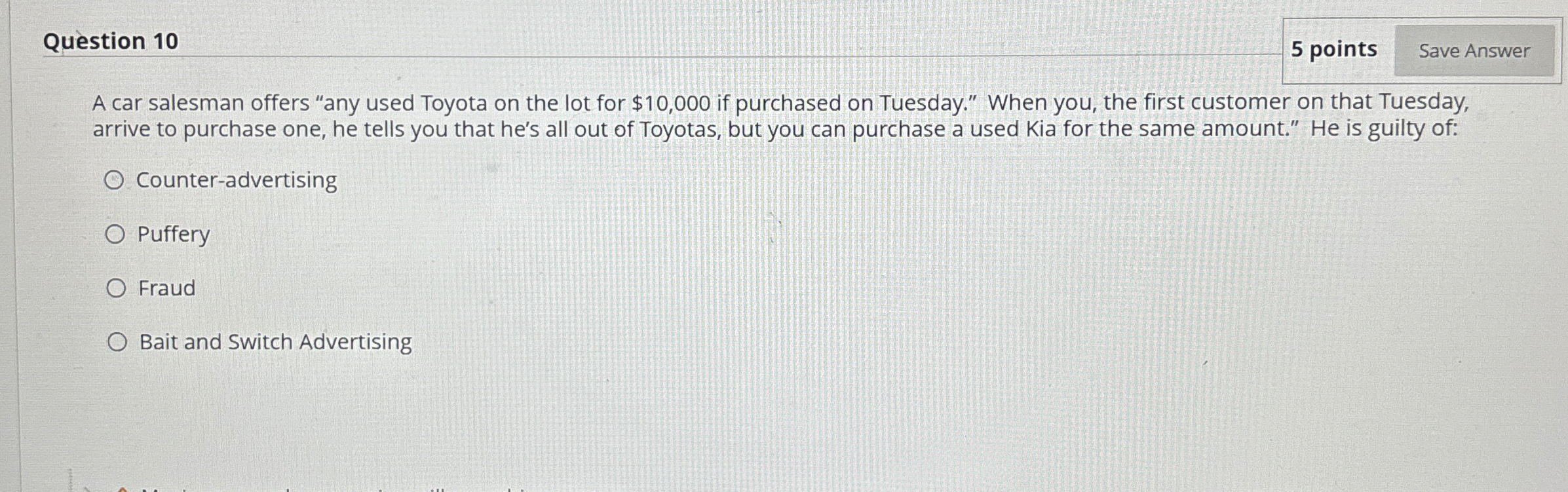This screenshot has height=492, width=1568.
Task: Select the Fraud radio button
Action: pos(116,288)
